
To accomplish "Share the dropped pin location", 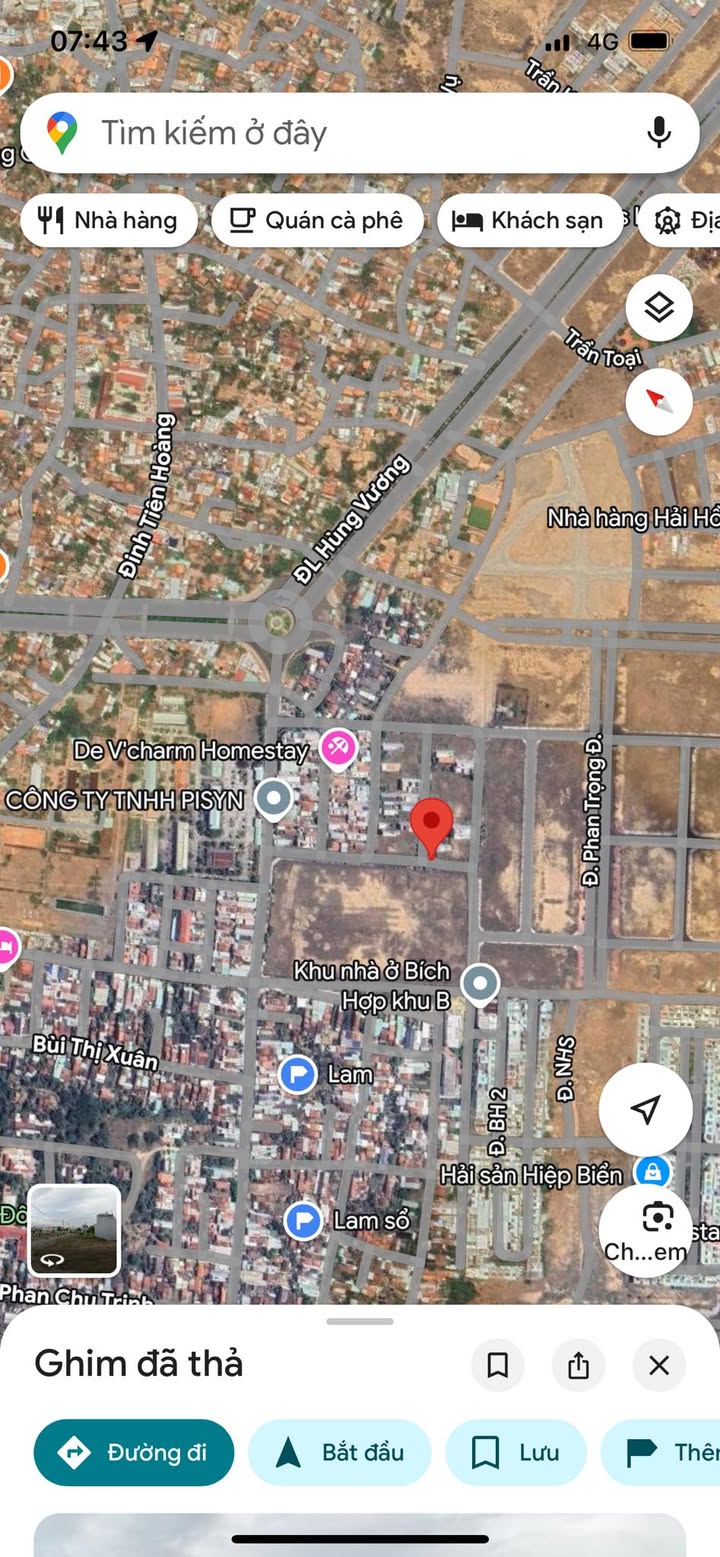I will point(578,1365).
